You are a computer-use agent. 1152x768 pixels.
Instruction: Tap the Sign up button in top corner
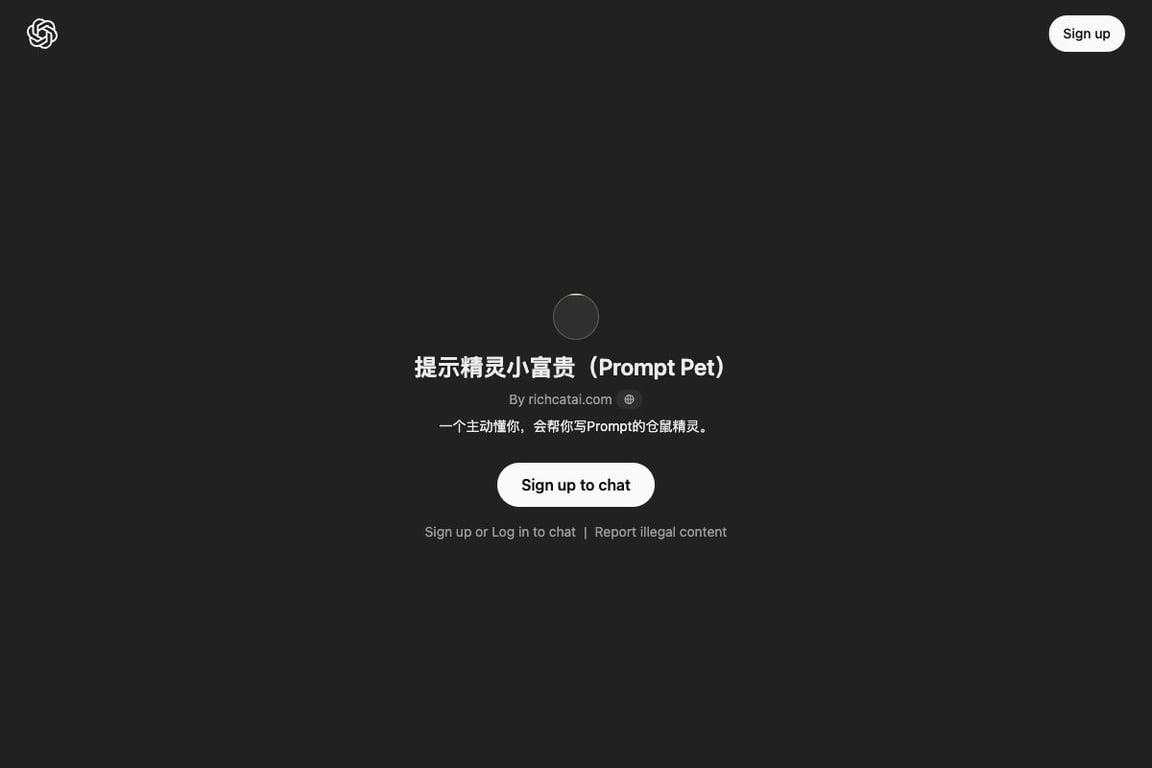tap(1086, 34)
